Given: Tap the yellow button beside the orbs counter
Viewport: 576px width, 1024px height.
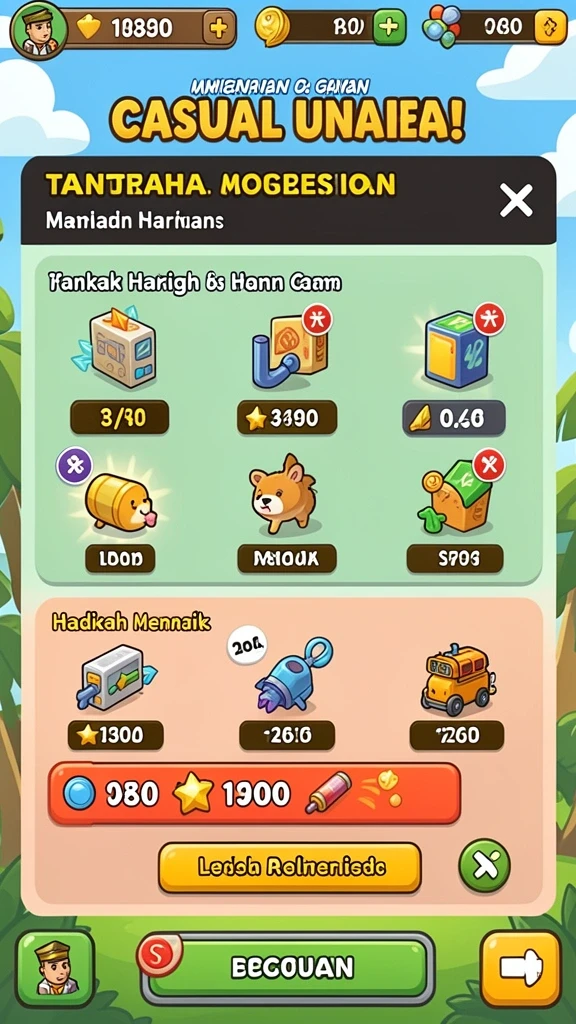Looking at the screenshot, I should point(550,27).
